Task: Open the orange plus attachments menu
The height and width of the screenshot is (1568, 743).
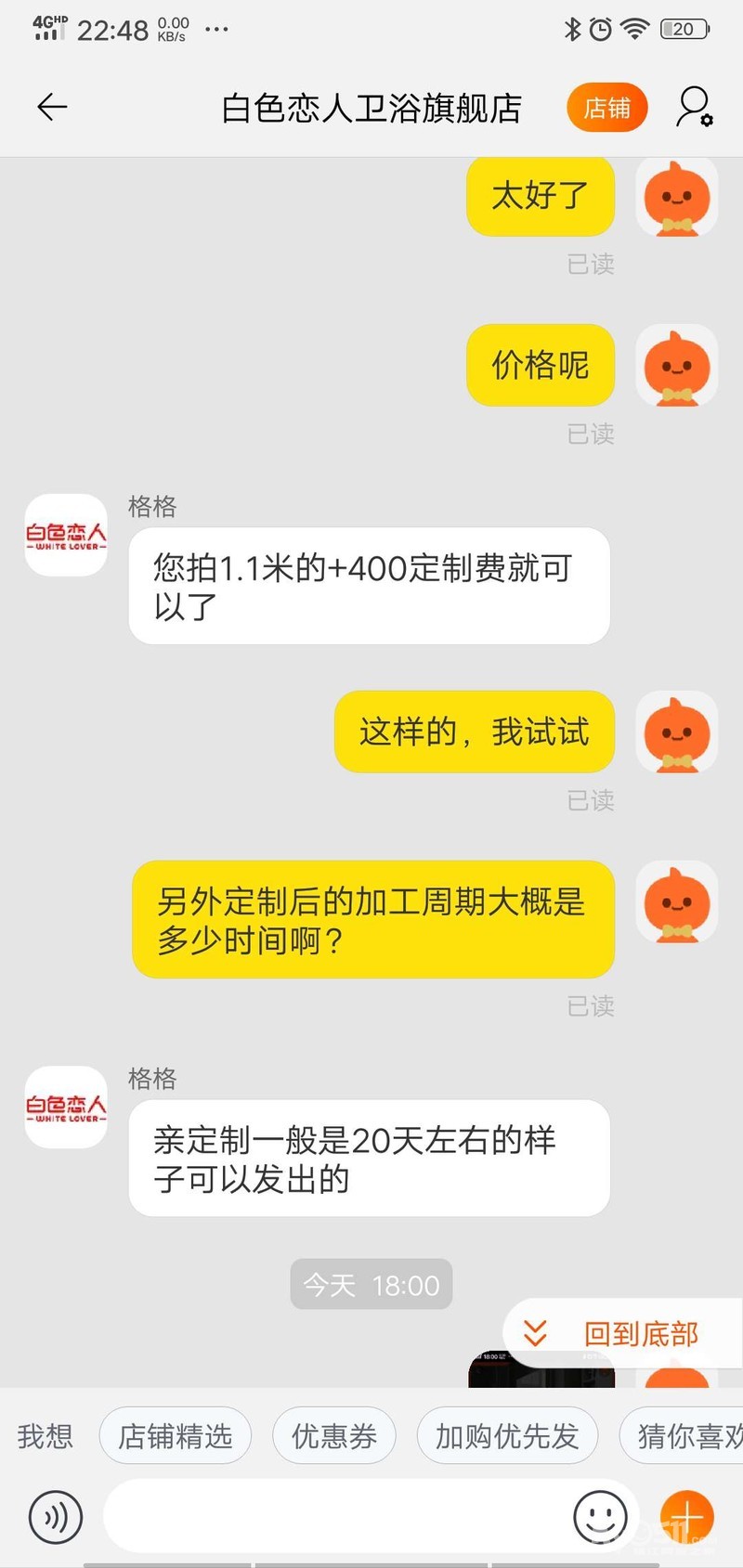Action: (x=686, y=1517)
